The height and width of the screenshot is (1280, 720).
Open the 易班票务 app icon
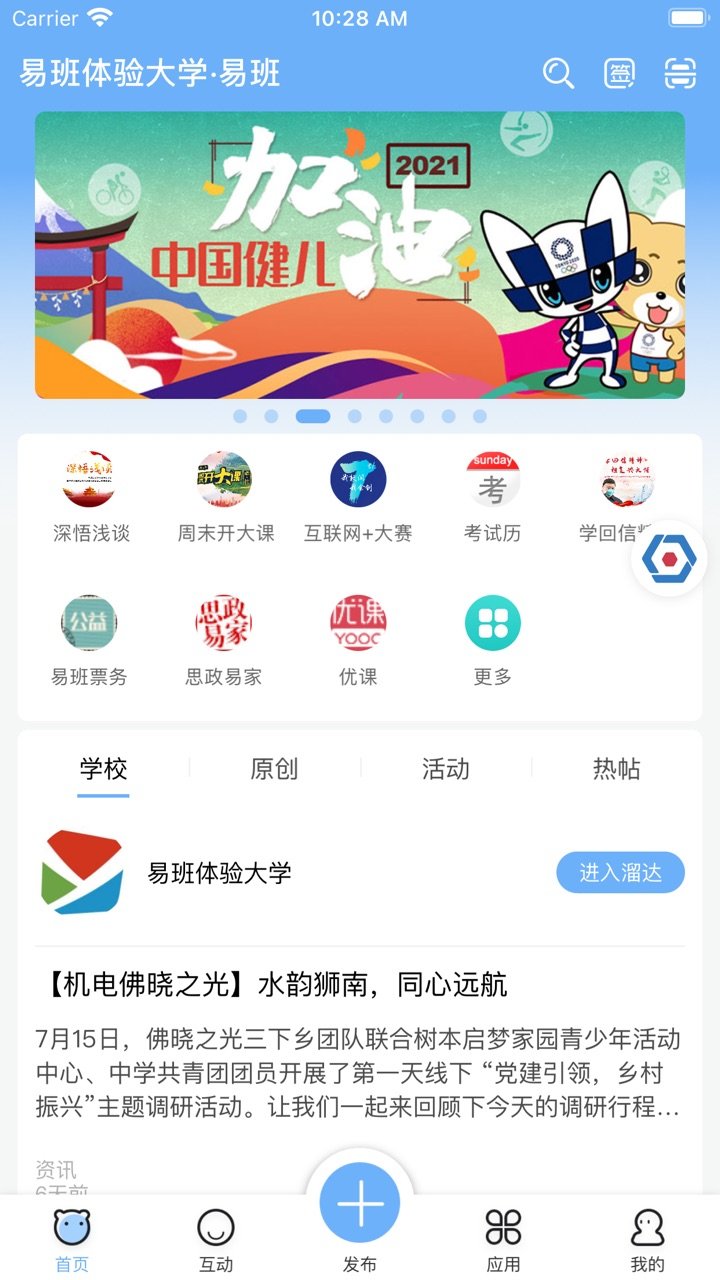pos(90,622)
